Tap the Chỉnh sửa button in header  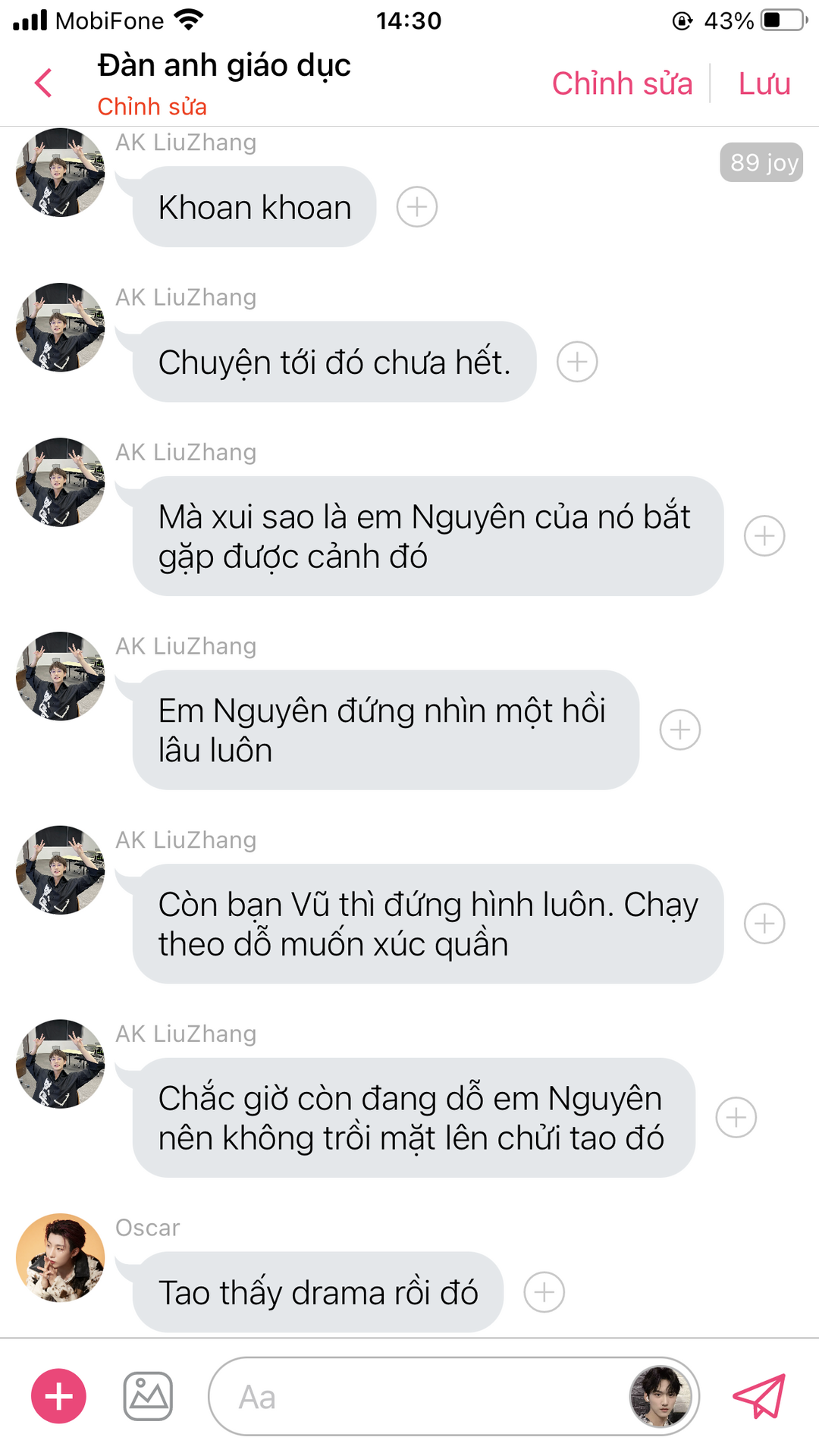(622, 83)
